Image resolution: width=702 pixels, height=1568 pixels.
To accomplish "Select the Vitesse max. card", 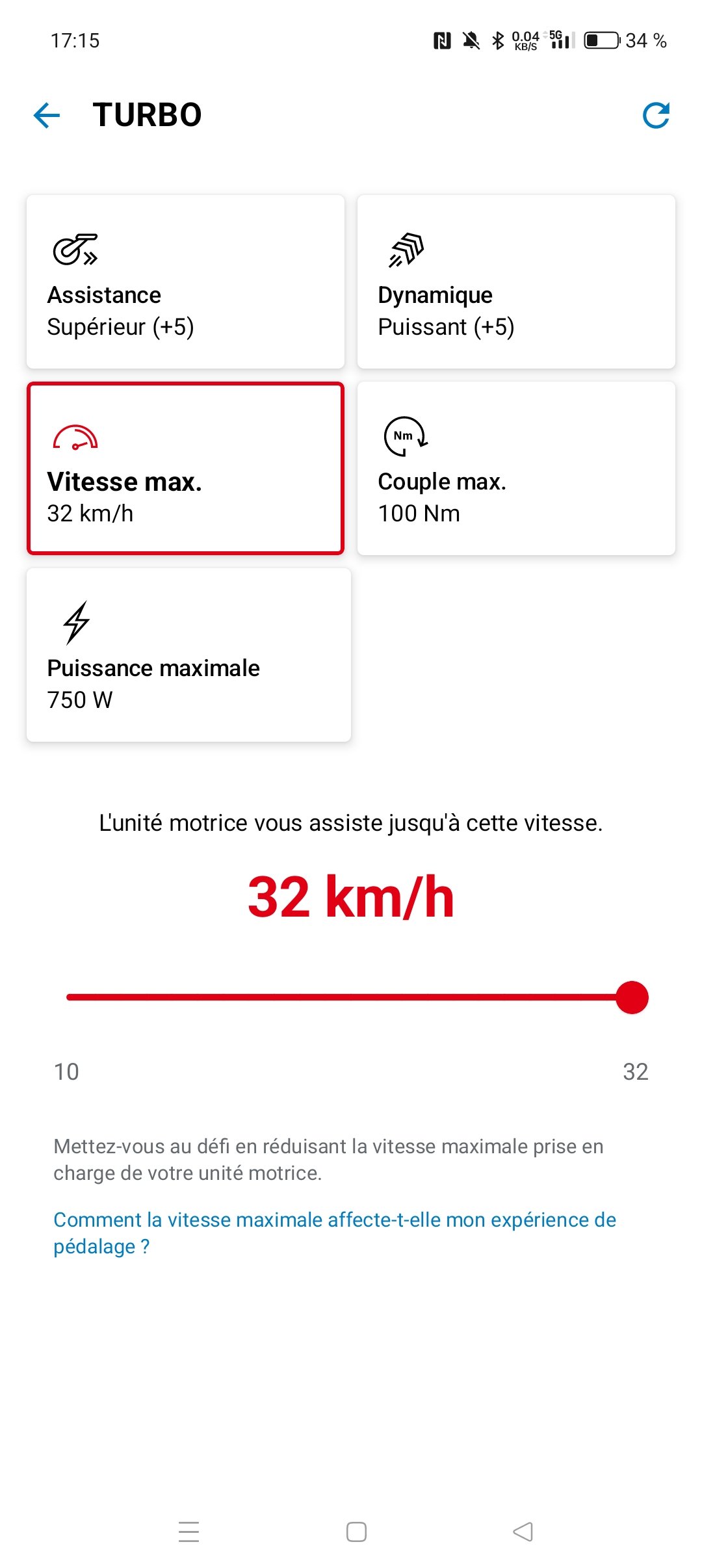I will click(x=185, y=468).
